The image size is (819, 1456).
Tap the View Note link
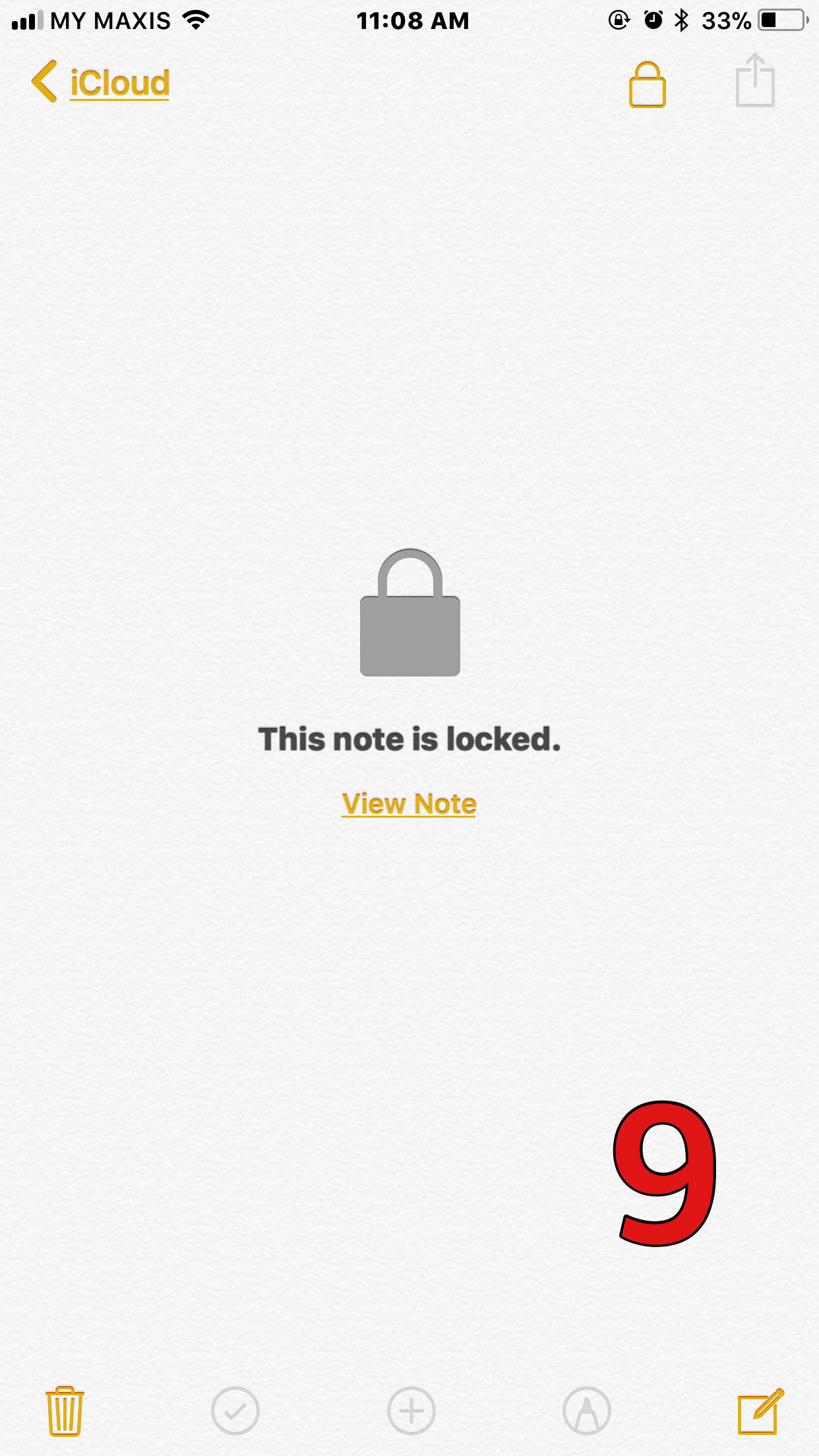click(409, 804)
